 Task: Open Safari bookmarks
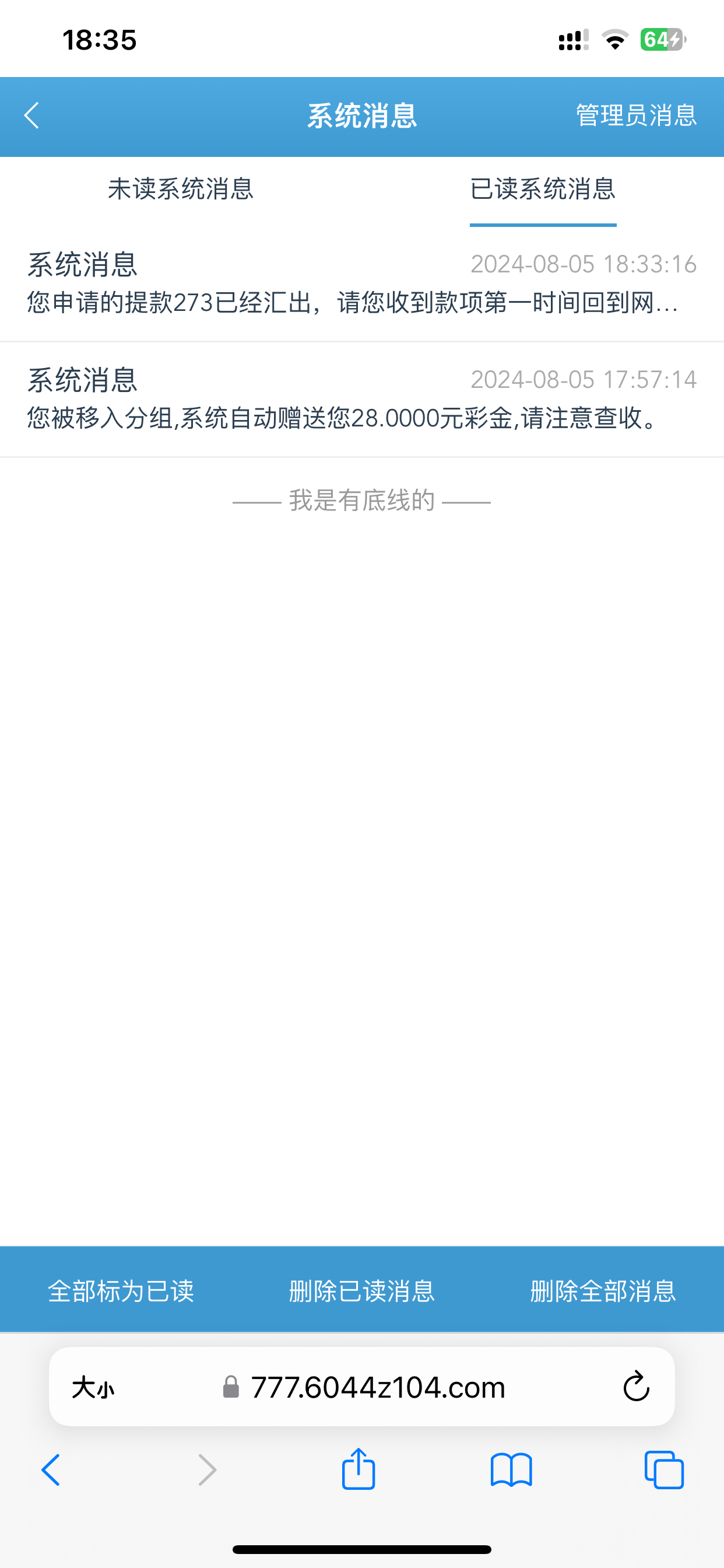click(511, 1470)
